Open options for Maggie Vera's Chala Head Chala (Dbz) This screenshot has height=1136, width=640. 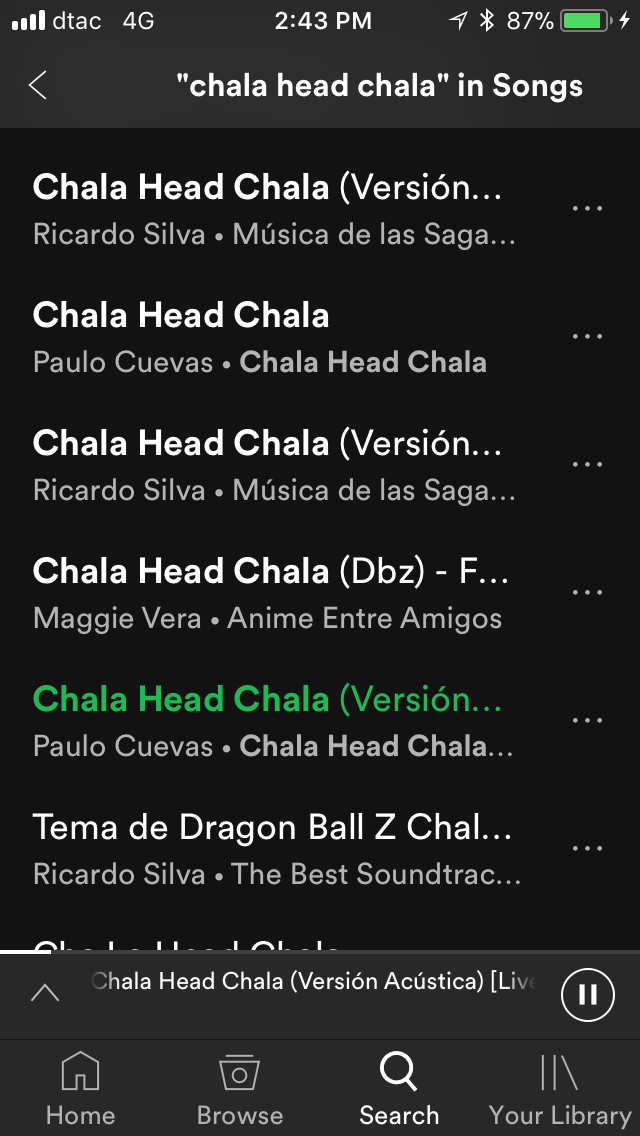[x=587, y=592]
